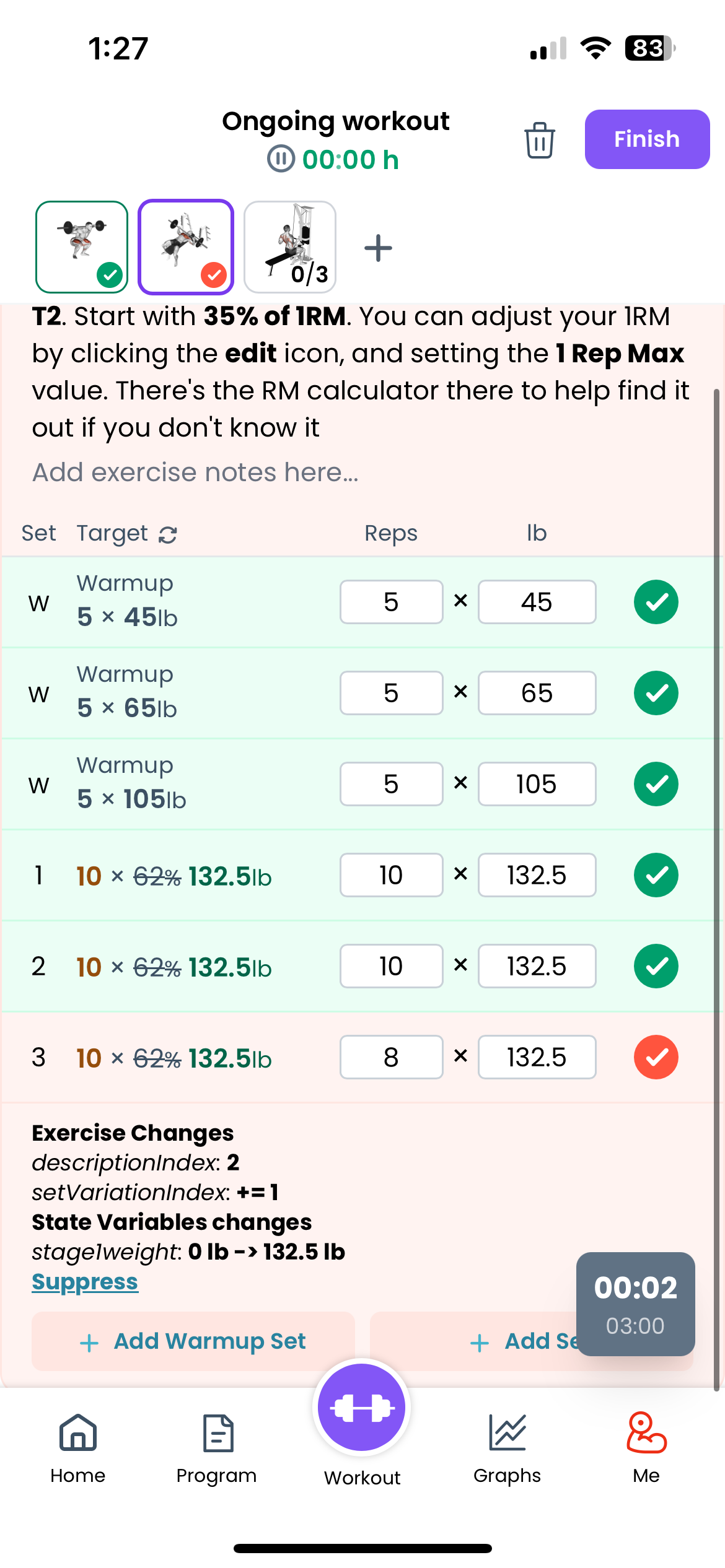Open the completed squat exercise thumbnail
This screenshot has height=1568, width=725.
[x=82, y=246]
